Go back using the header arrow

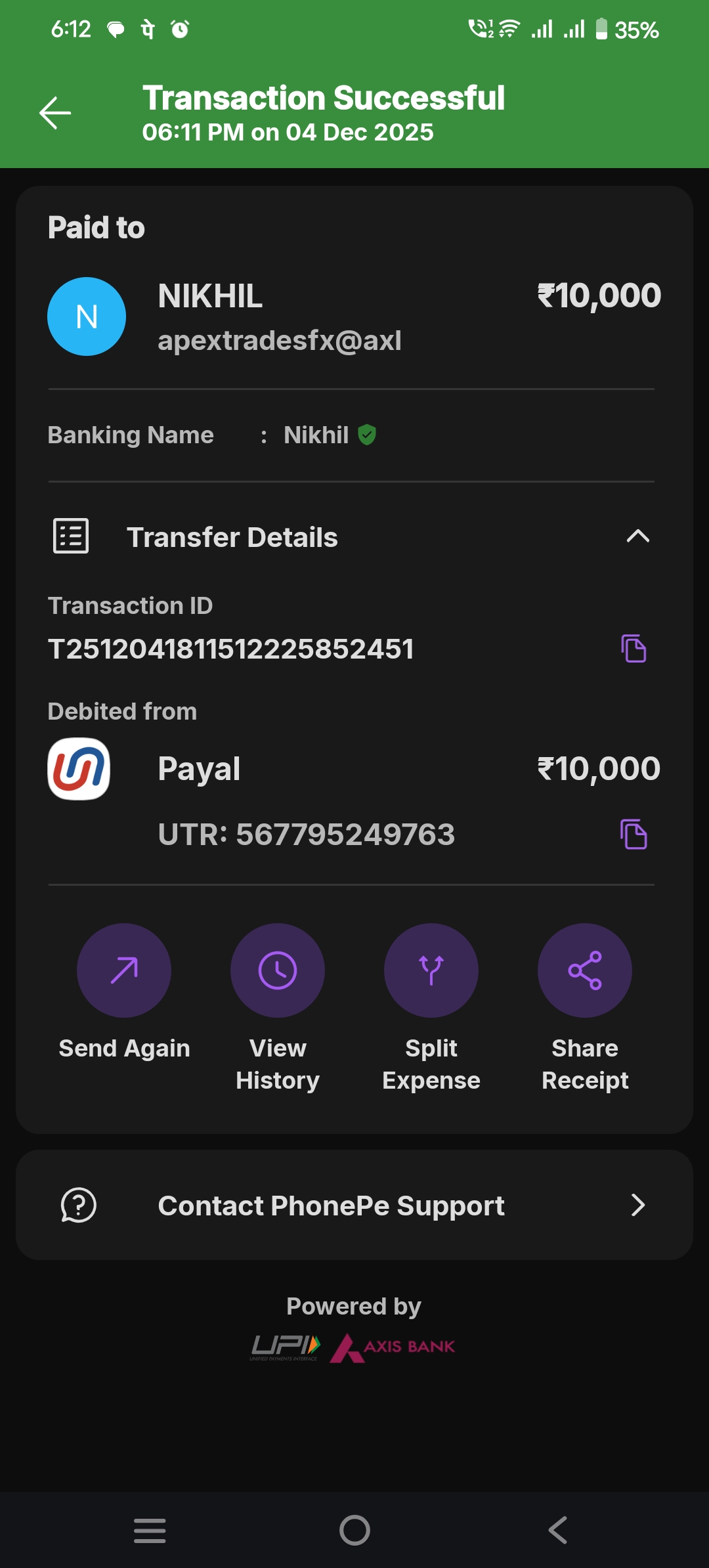(55, 113)
